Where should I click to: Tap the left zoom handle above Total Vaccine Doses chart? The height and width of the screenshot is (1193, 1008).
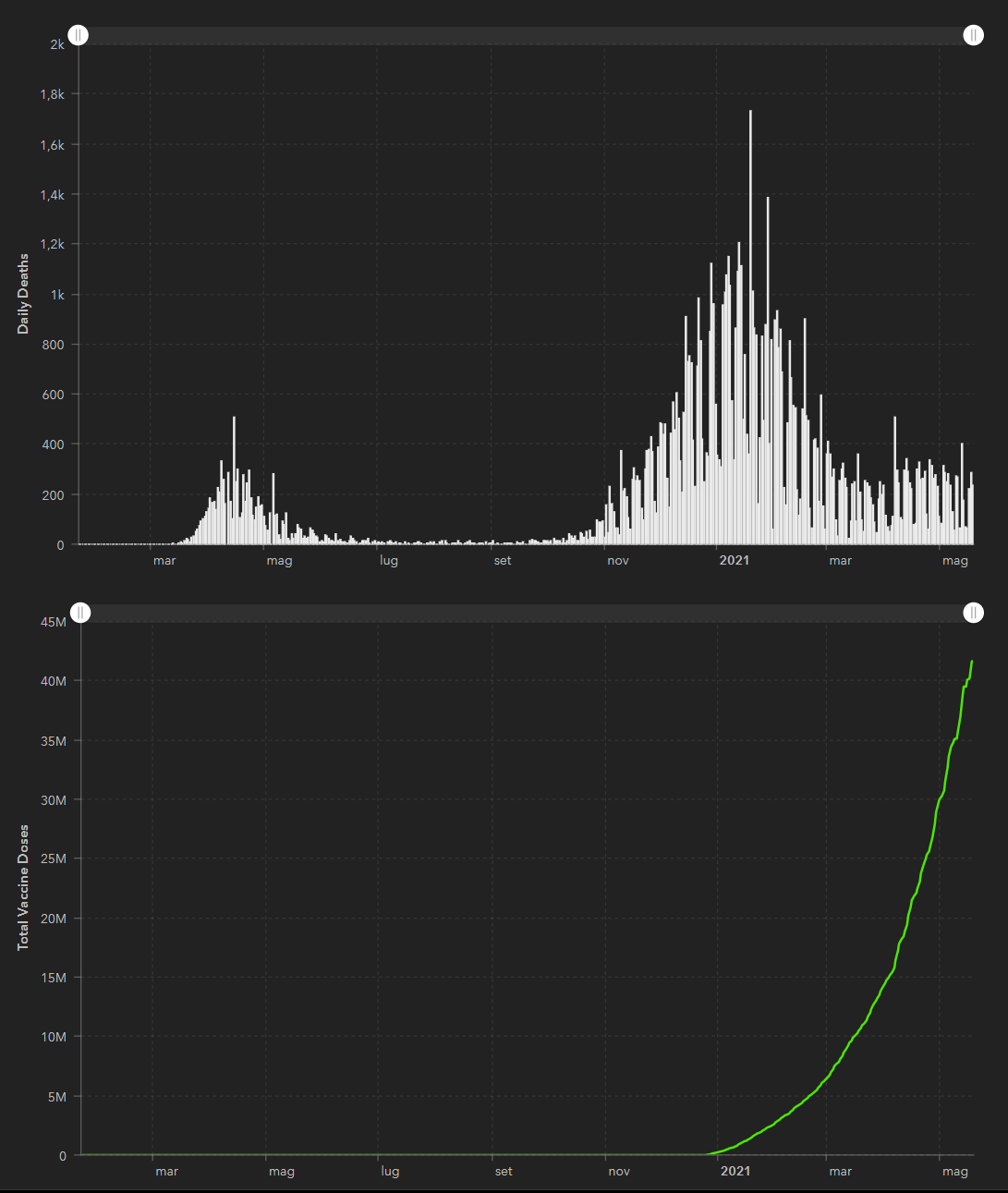coord(80,613)
